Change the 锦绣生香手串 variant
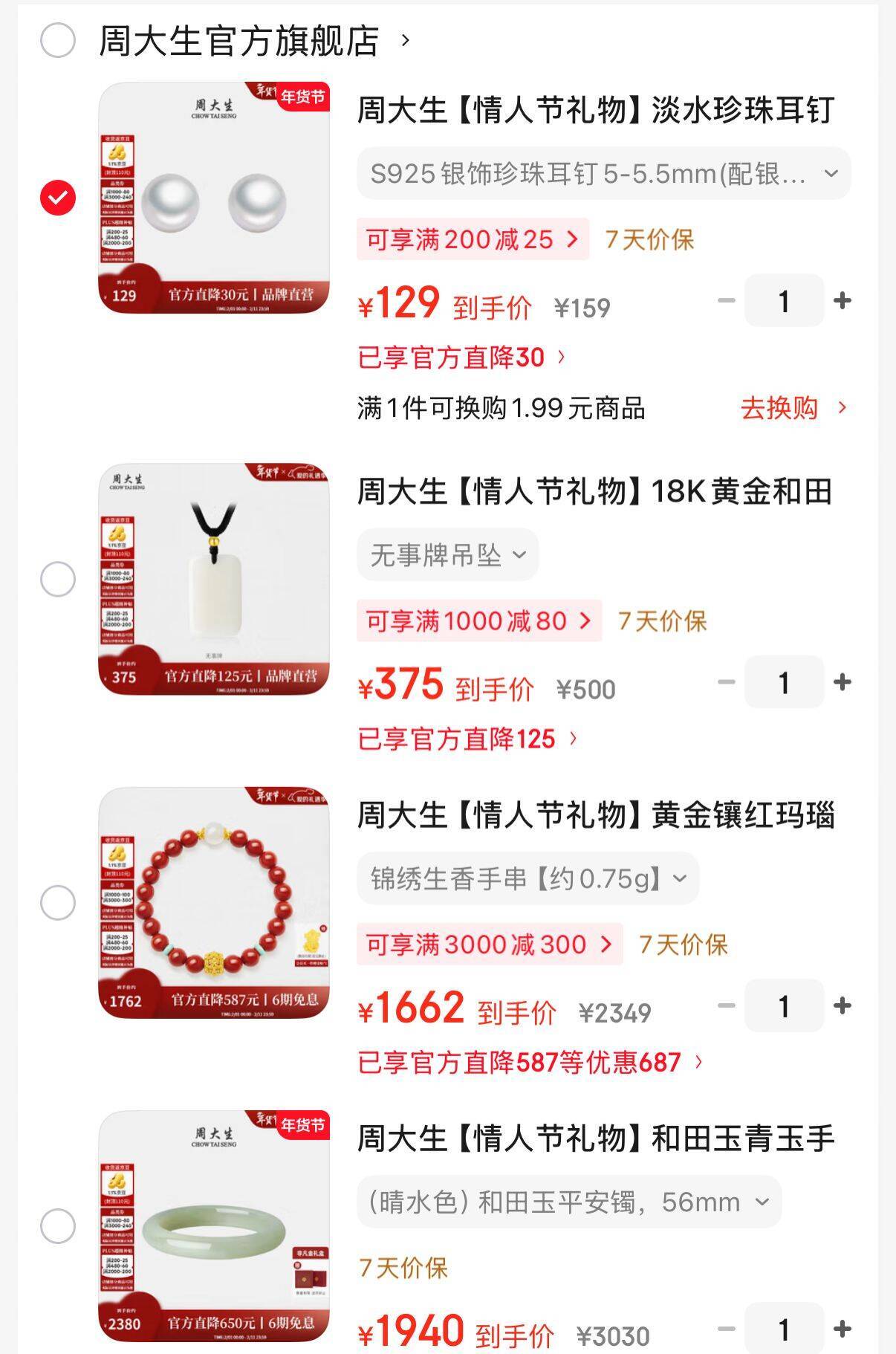This screenshot has width=896, height=1354. [527, 879]
